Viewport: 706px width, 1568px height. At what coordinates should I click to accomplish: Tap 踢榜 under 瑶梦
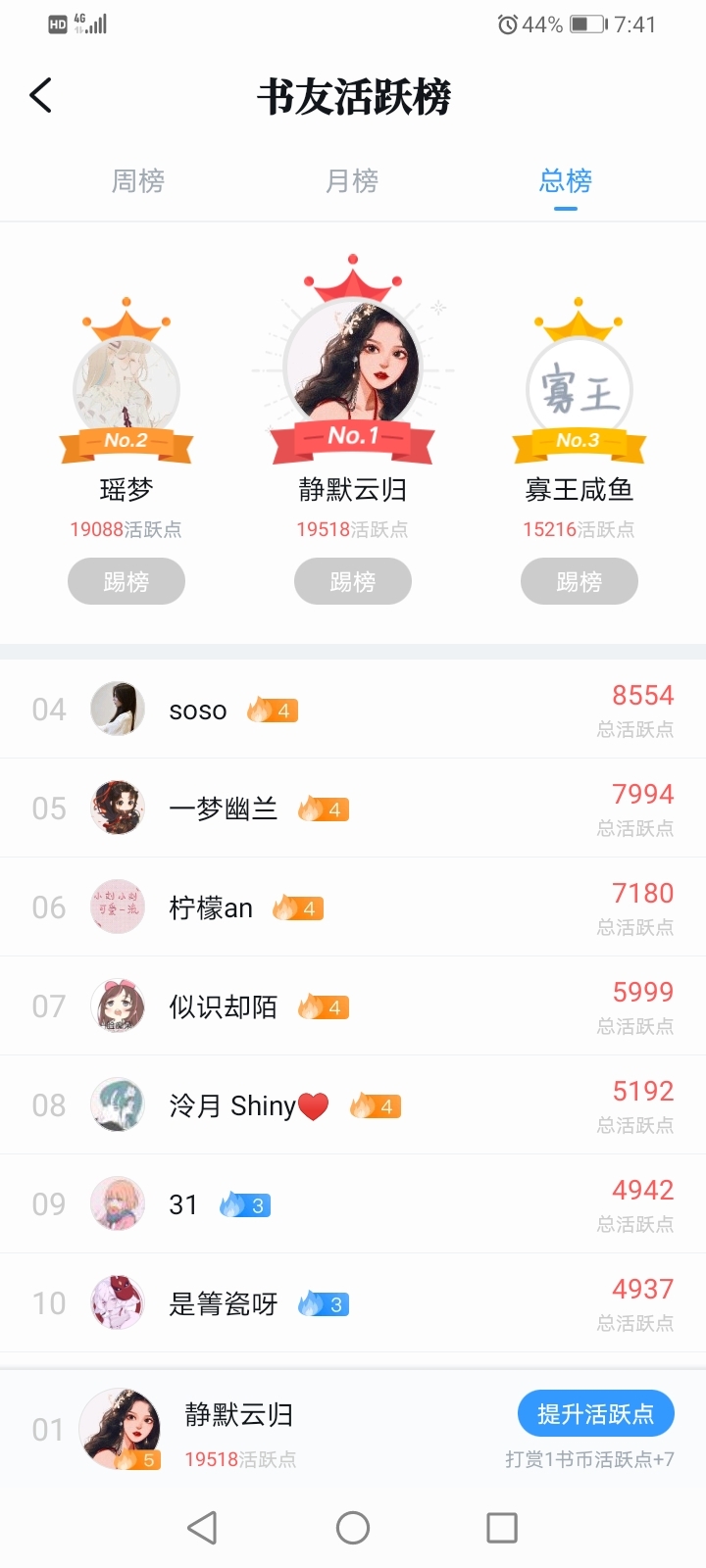(126, 581)
